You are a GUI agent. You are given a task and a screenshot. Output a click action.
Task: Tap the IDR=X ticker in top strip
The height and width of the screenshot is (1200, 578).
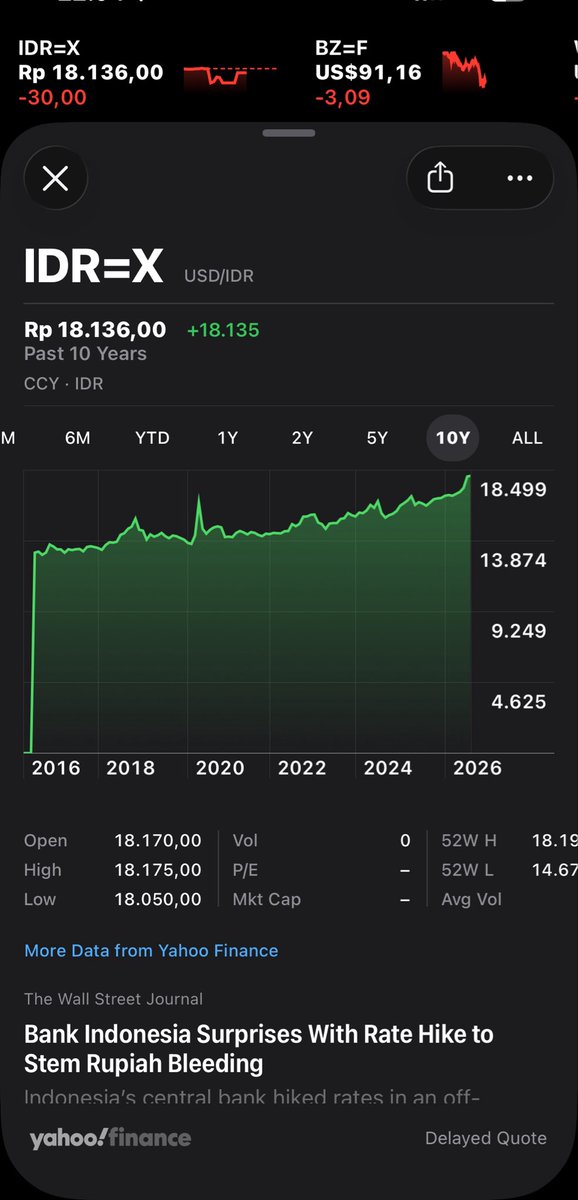click(148, 72)
